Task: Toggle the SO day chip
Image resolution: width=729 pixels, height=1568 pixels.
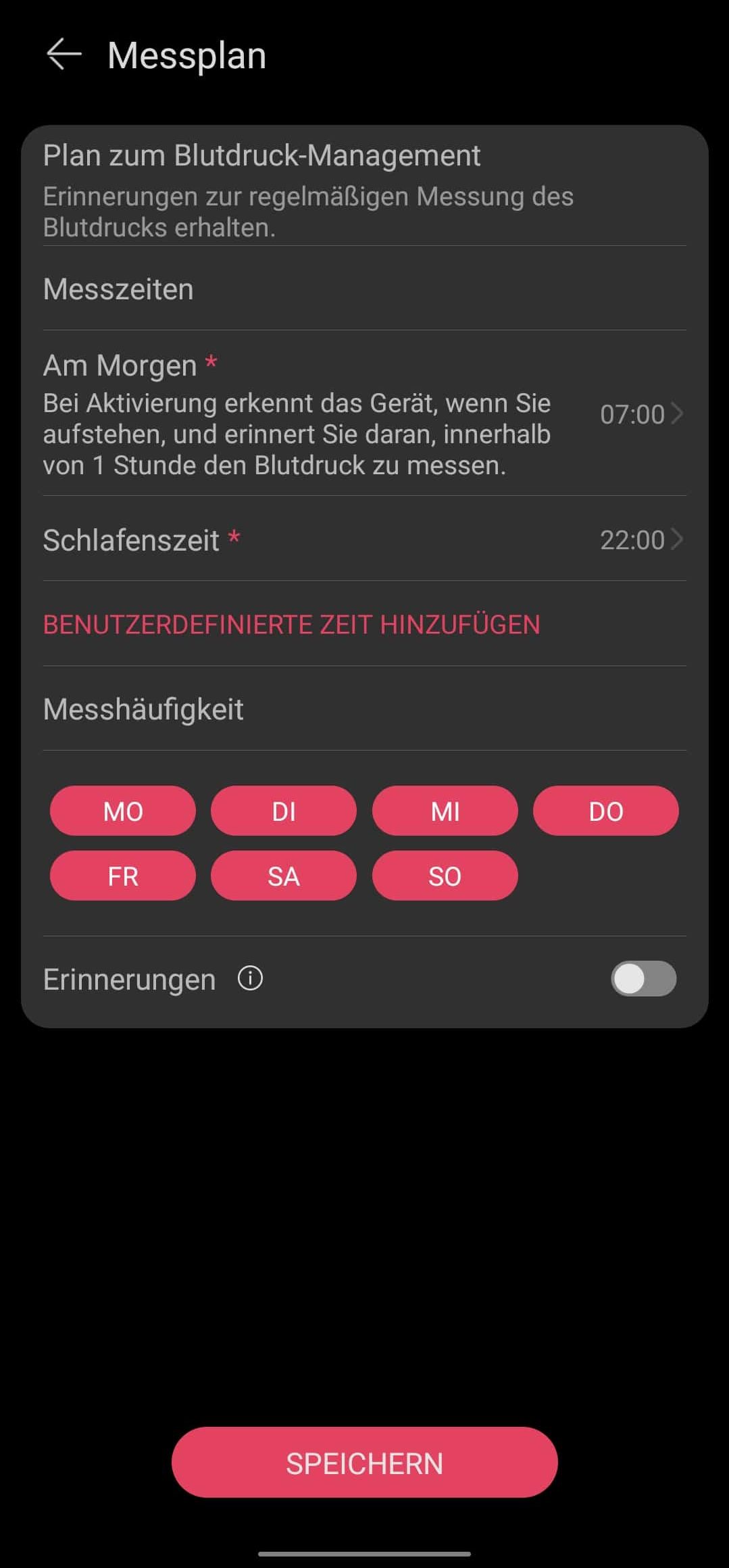Action: (445, 876)
